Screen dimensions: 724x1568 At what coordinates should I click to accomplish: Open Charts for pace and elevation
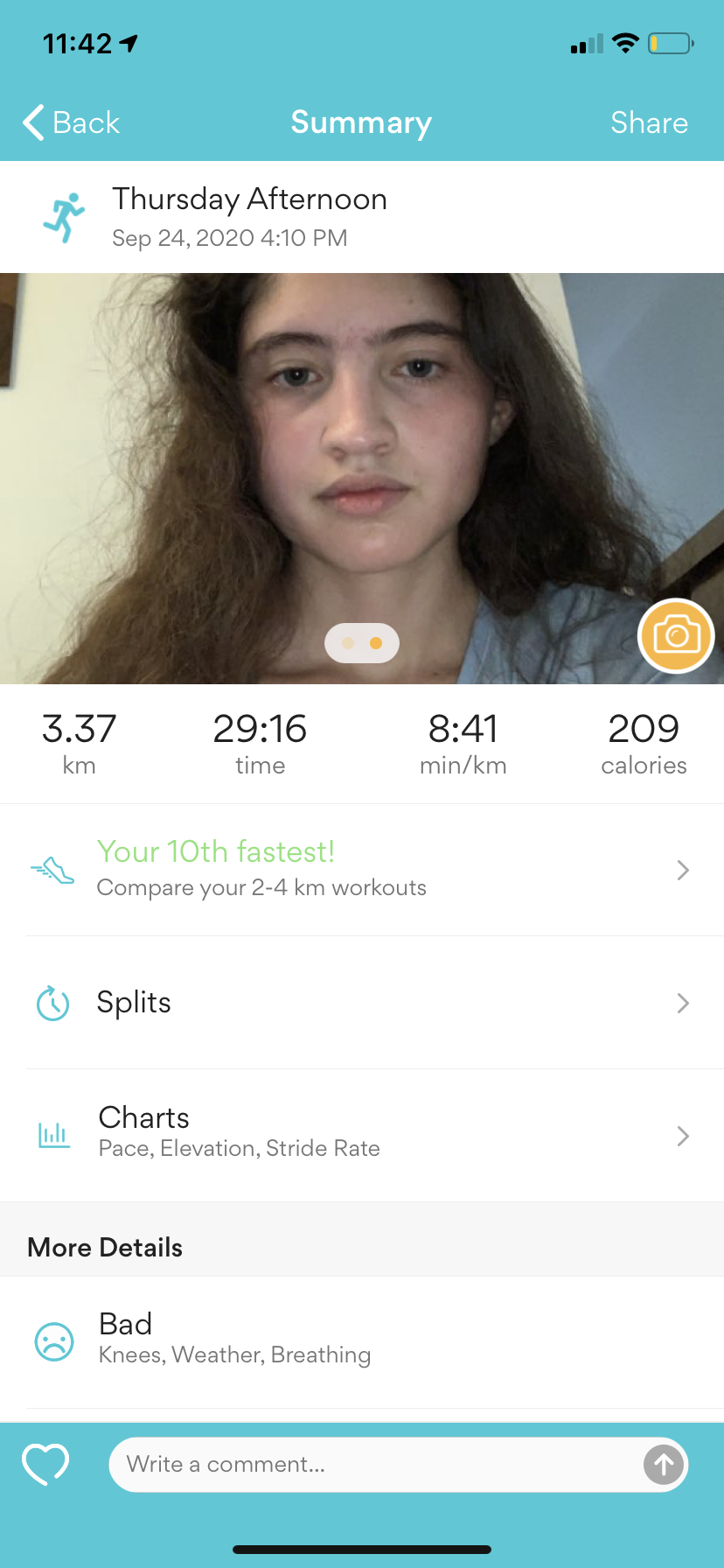click(362, 1136)
